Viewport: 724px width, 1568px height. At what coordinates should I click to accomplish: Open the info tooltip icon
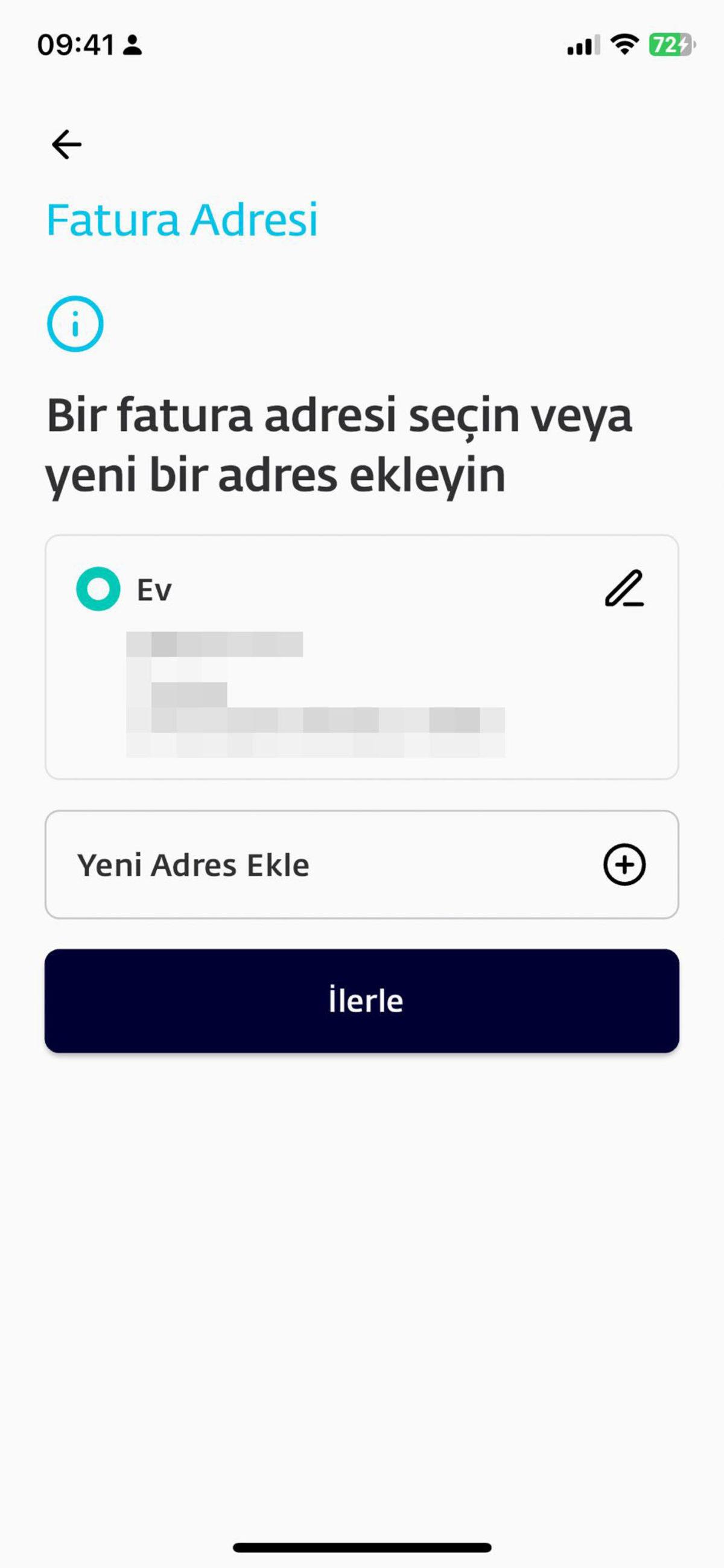click(x=76, y=324)
